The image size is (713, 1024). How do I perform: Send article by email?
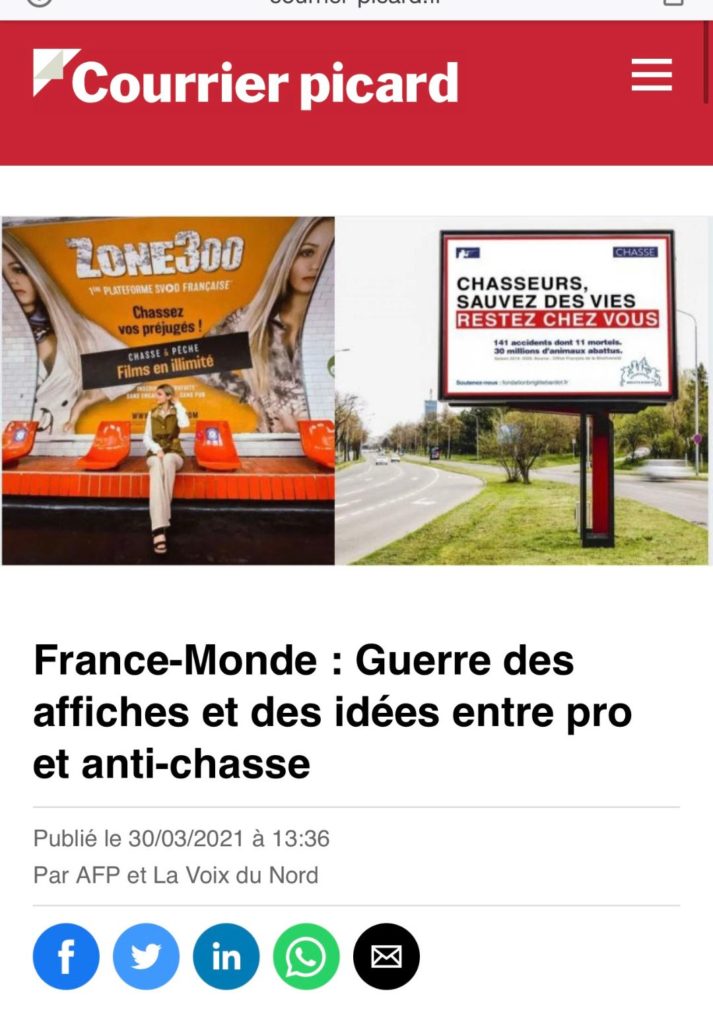point(386,957)
